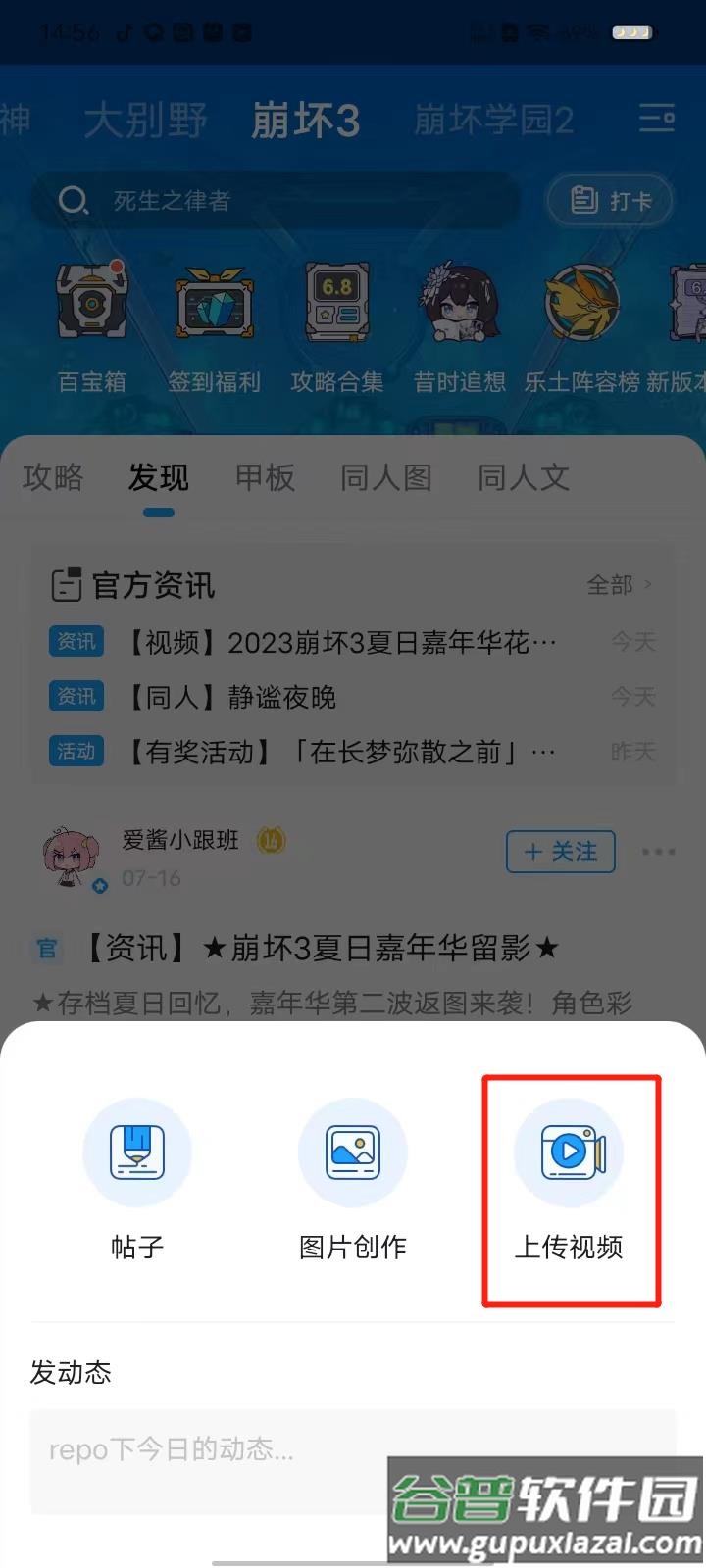Screen dimensions: 706x1568
Task: Switch to the 崩坏学园2 game tab
Action: point(493,121)
